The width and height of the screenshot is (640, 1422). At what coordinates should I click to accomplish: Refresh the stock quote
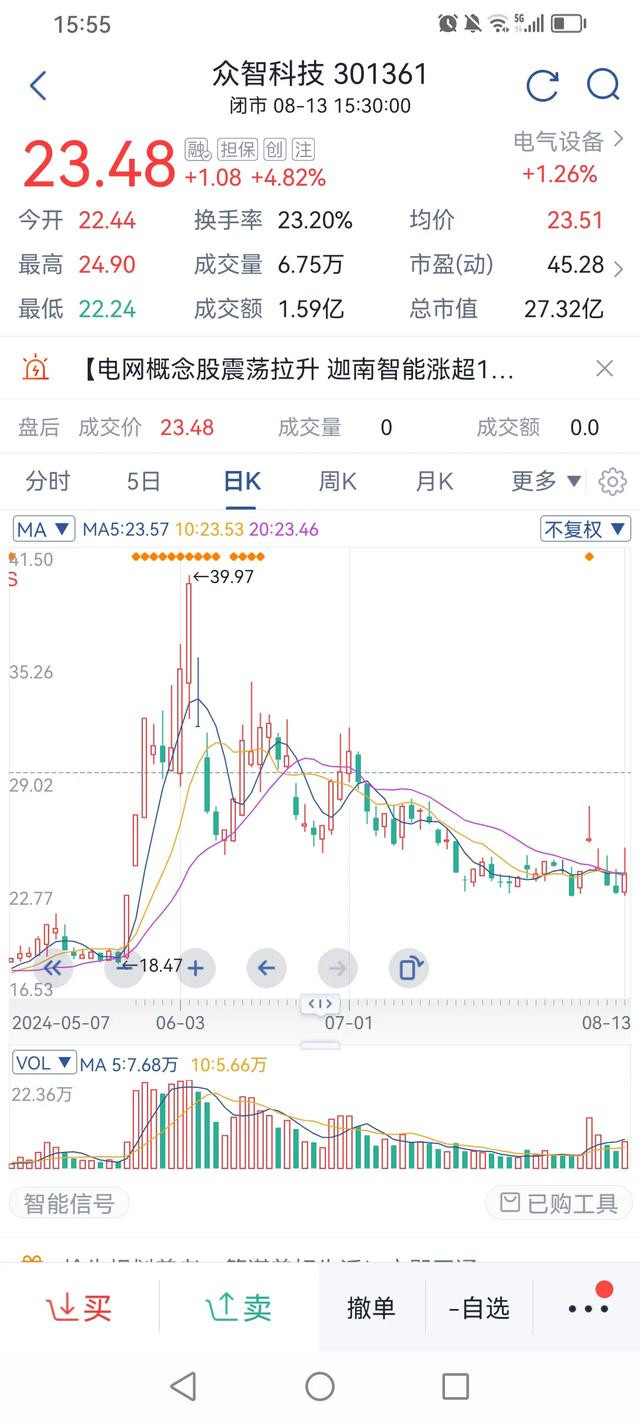542,86
